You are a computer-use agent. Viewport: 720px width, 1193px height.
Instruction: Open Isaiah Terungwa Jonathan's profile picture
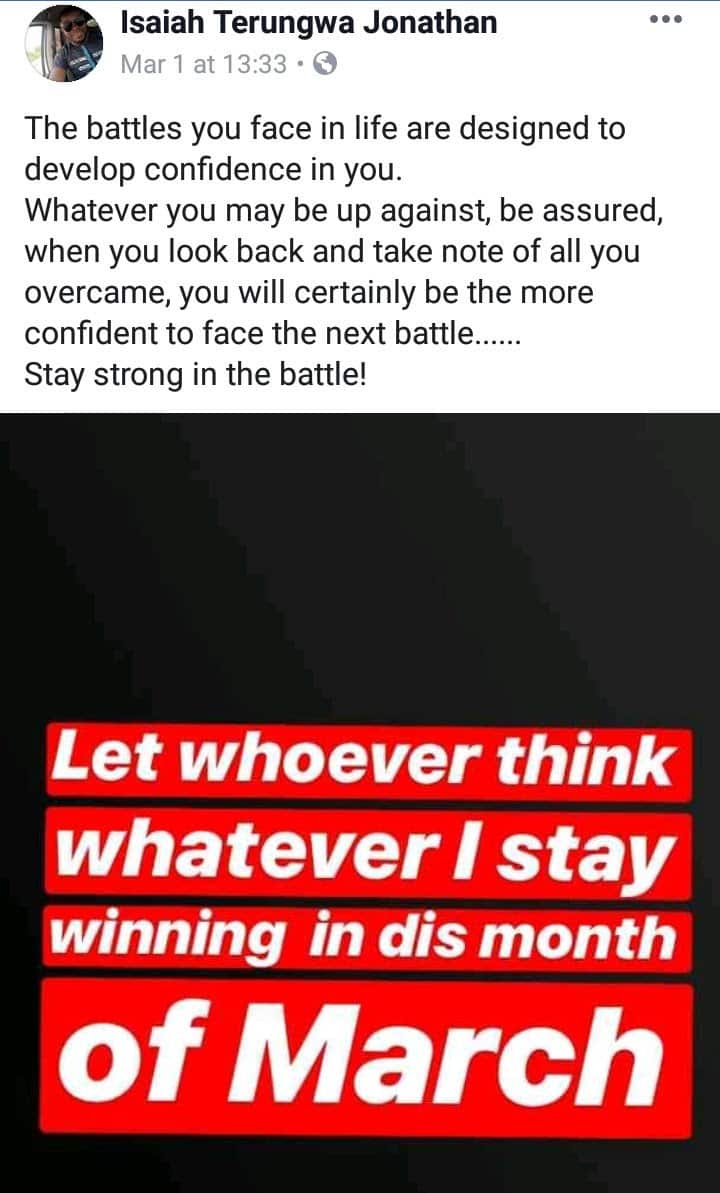pyautogui.click(x=64, y=43)
